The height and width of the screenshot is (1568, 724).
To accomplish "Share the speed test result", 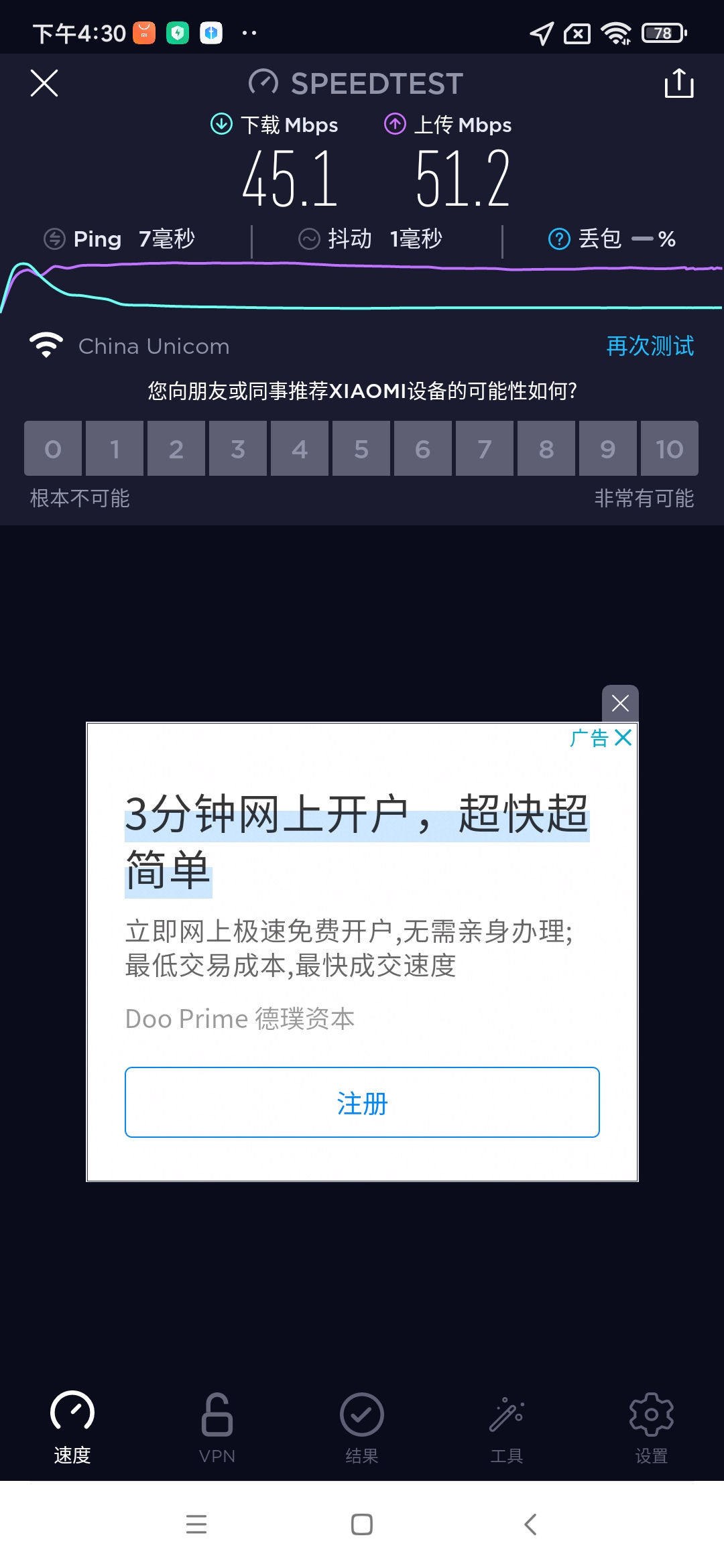I will (678, 83).
